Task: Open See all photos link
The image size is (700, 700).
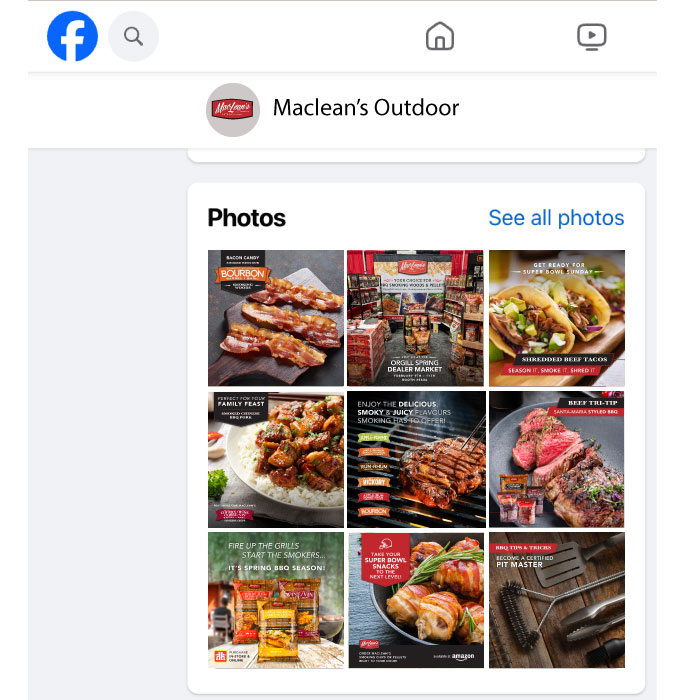Action: tap(556, 218)
